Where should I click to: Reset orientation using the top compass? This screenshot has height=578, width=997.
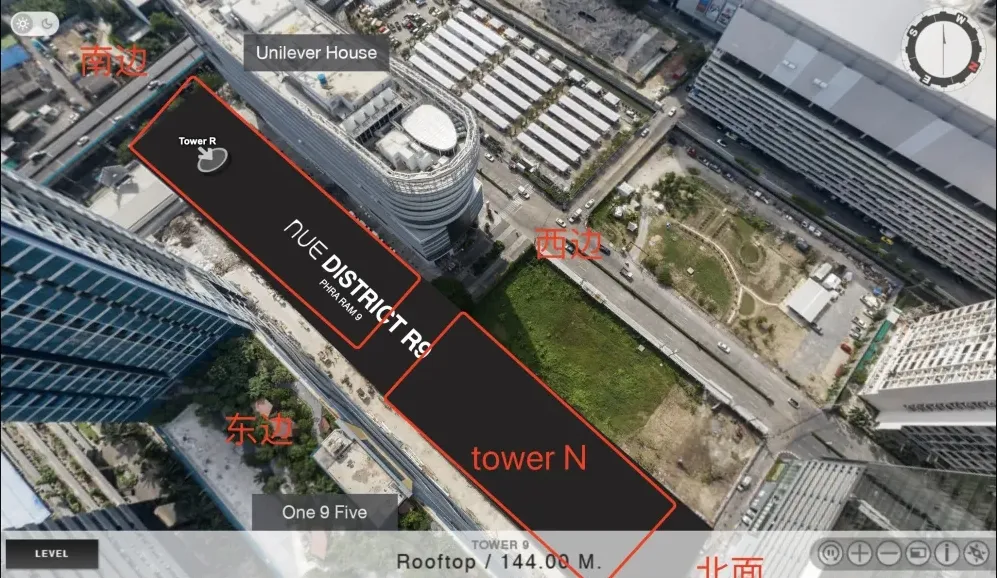point(942,47)
